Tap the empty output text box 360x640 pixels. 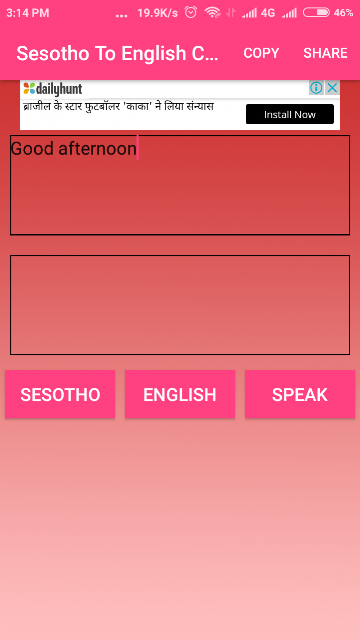tap(180, 305)
